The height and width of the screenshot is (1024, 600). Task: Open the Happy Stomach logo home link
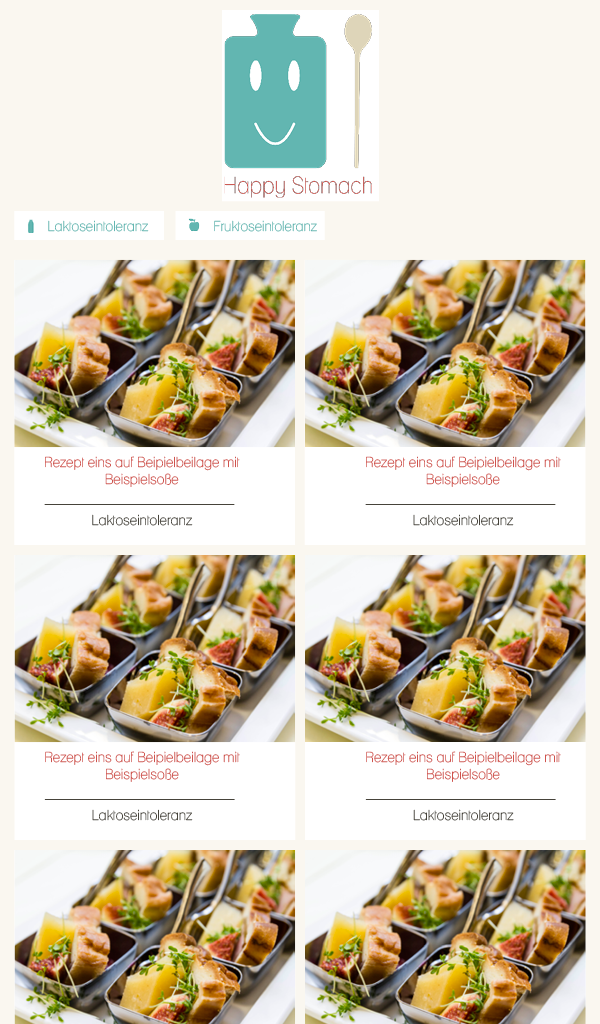[x=300, y=106]
